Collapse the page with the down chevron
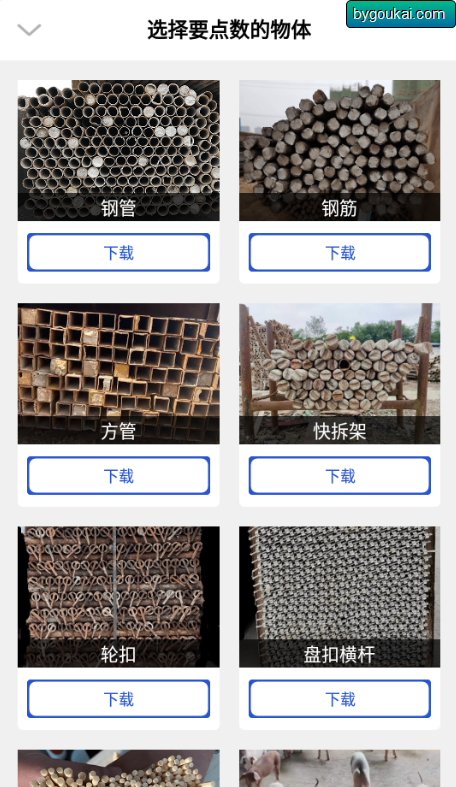 (29, 30)
